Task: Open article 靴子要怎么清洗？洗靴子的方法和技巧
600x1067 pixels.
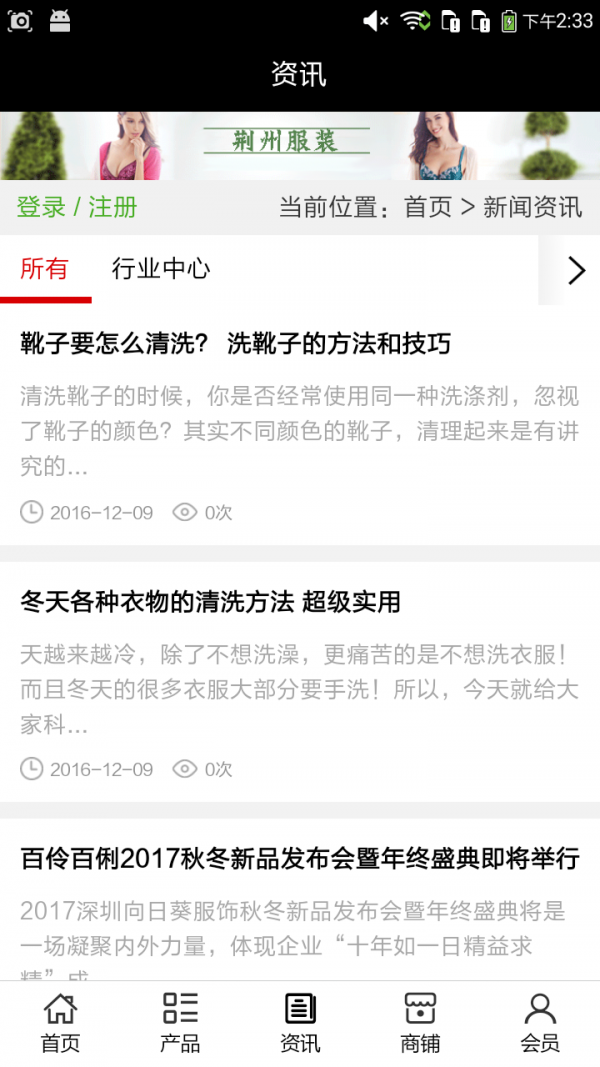Action: [235, 345]
